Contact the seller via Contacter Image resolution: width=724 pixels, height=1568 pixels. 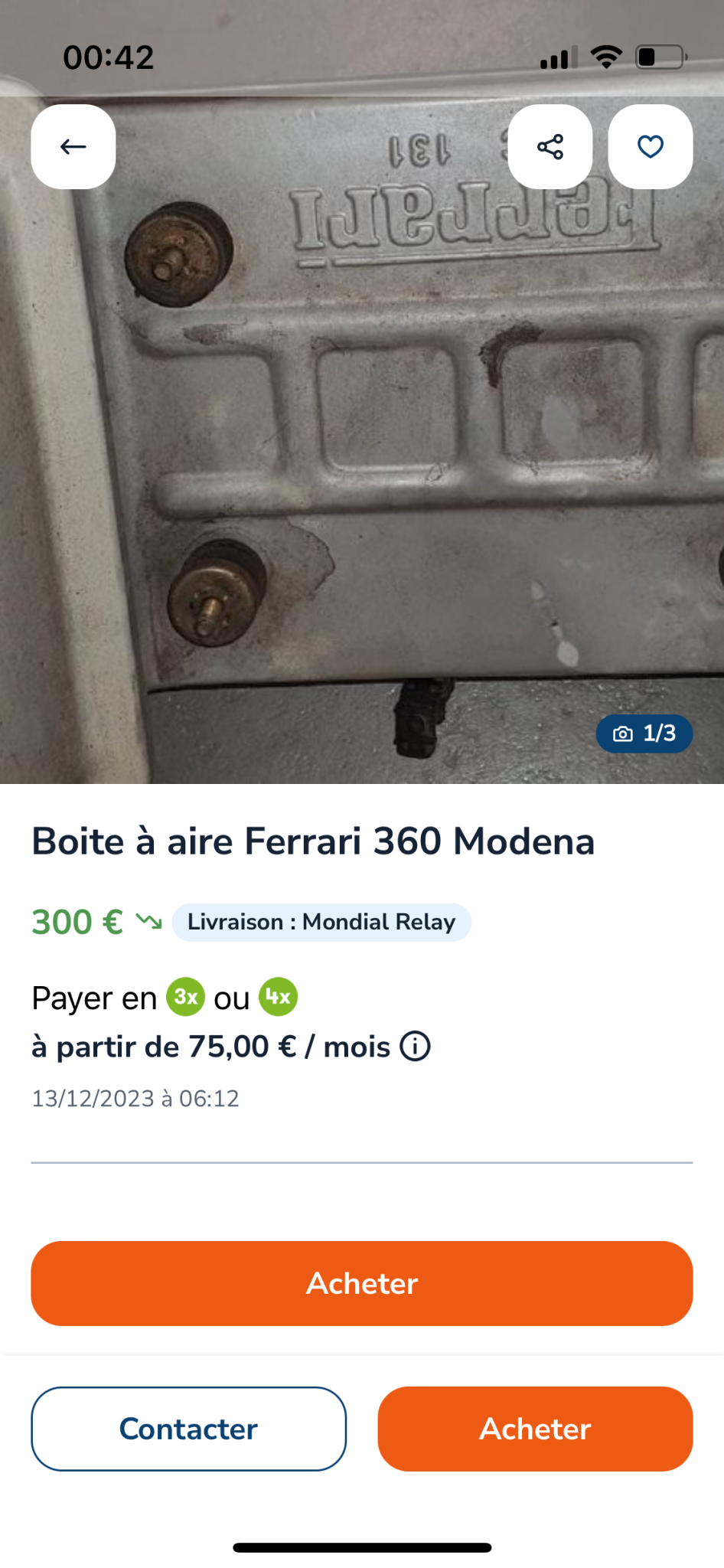188,1429
